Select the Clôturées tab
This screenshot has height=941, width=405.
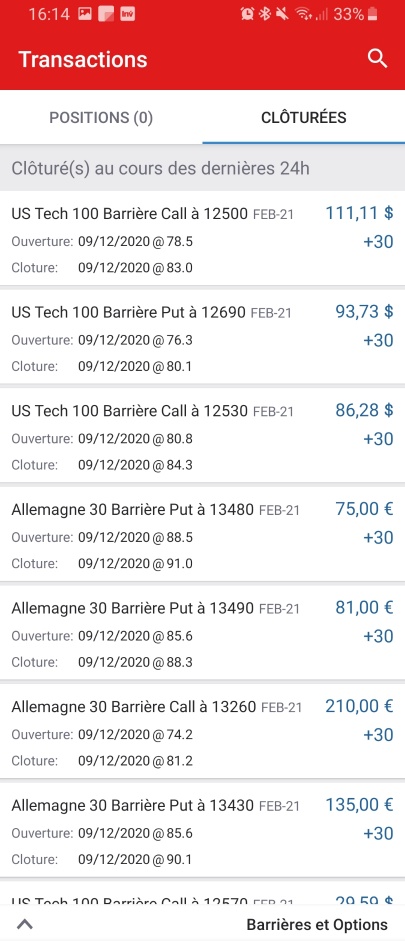coord(304,118)
